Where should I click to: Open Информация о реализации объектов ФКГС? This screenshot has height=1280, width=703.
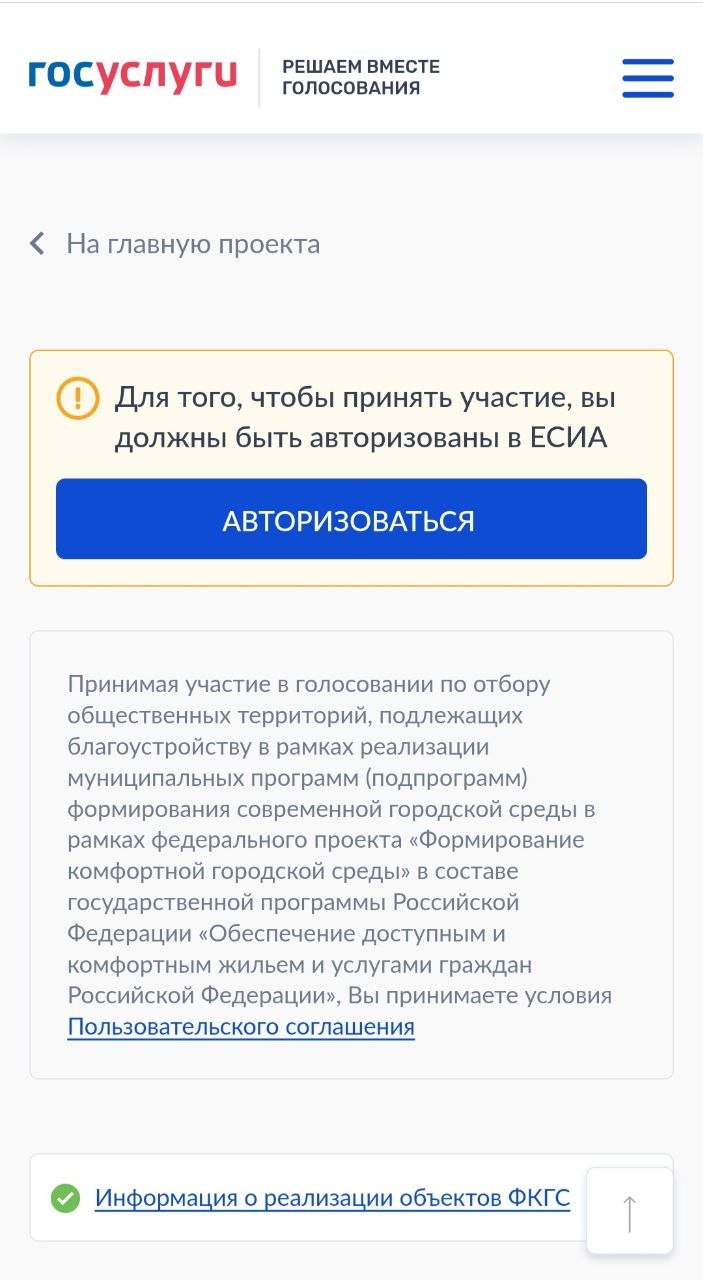tap(332, 1198)
